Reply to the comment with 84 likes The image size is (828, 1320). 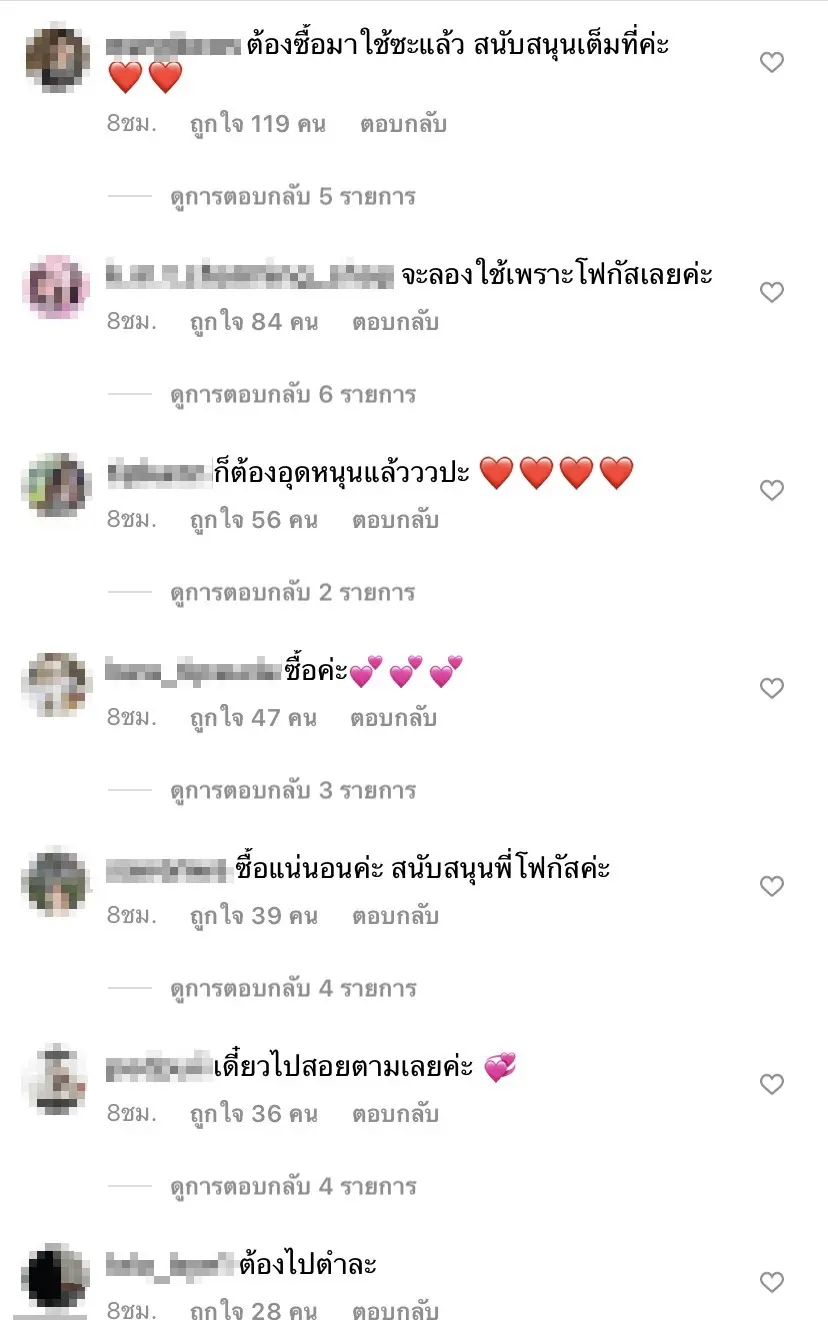(395, 323)
